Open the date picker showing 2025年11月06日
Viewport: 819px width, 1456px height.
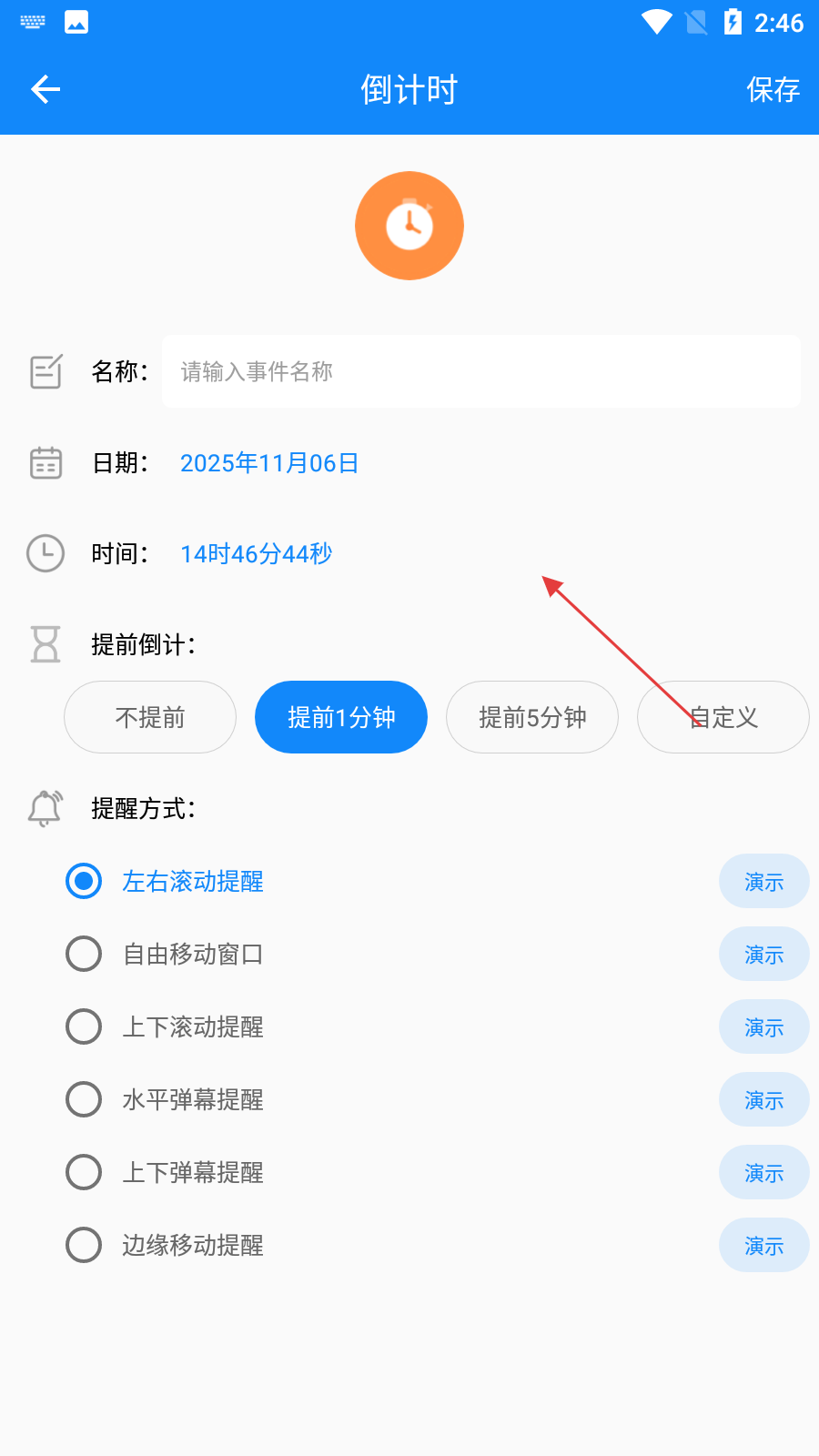[269, 463]
